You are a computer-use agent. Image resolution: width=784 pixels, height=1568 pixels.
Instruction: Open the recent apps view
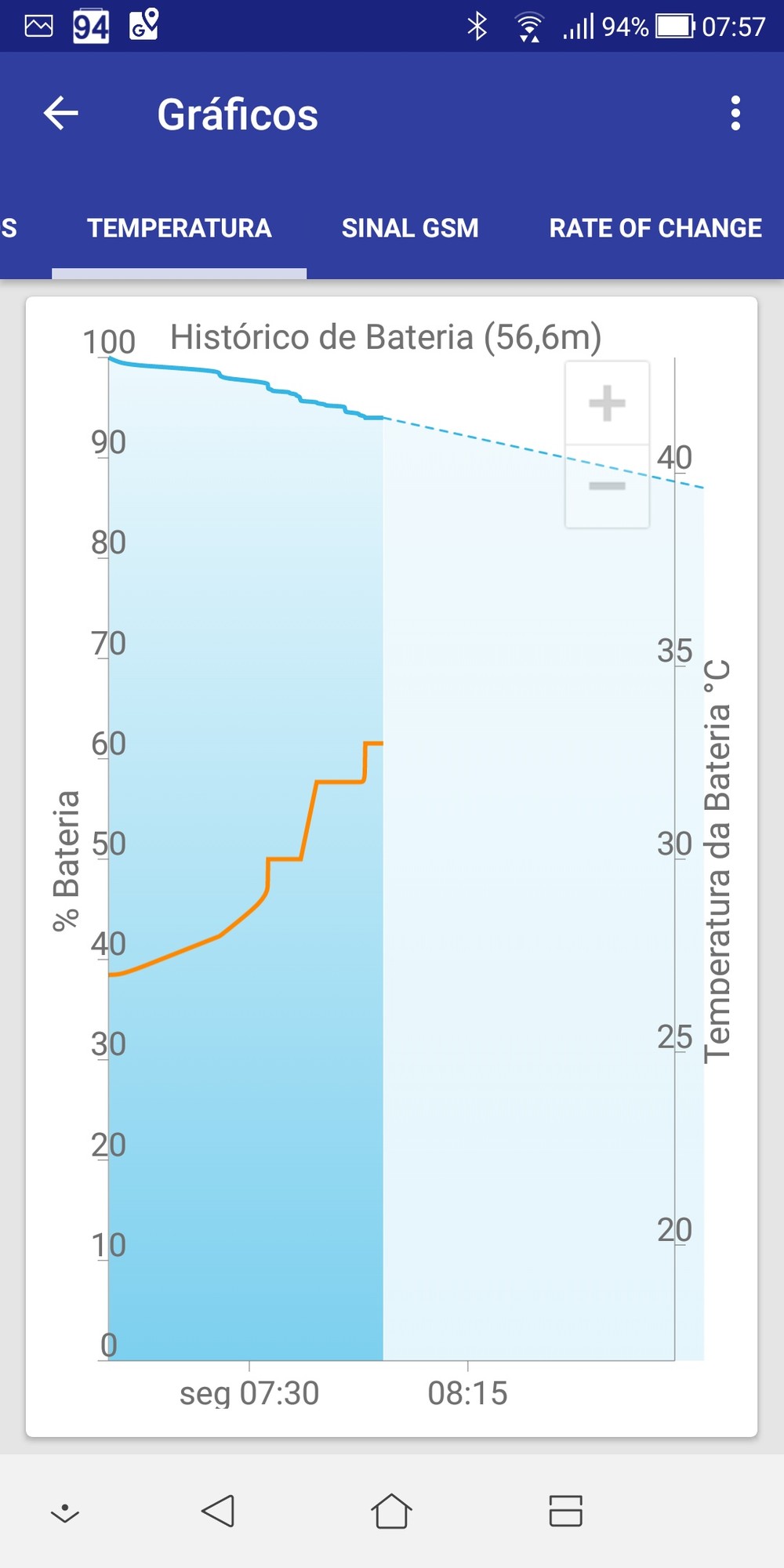[565, 1511]
